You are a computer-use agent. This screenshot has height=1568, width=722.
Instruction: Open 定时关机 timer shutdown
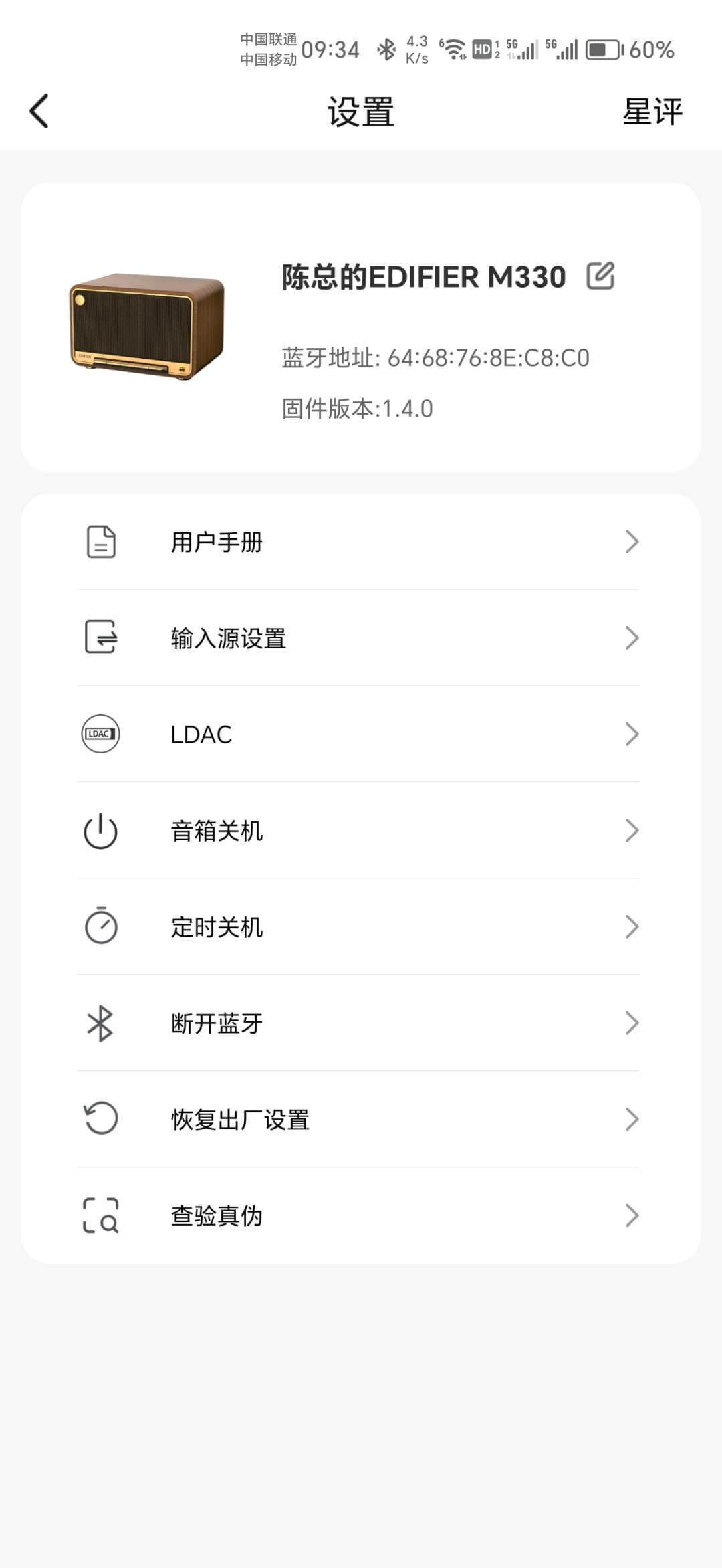coord(361,927)
